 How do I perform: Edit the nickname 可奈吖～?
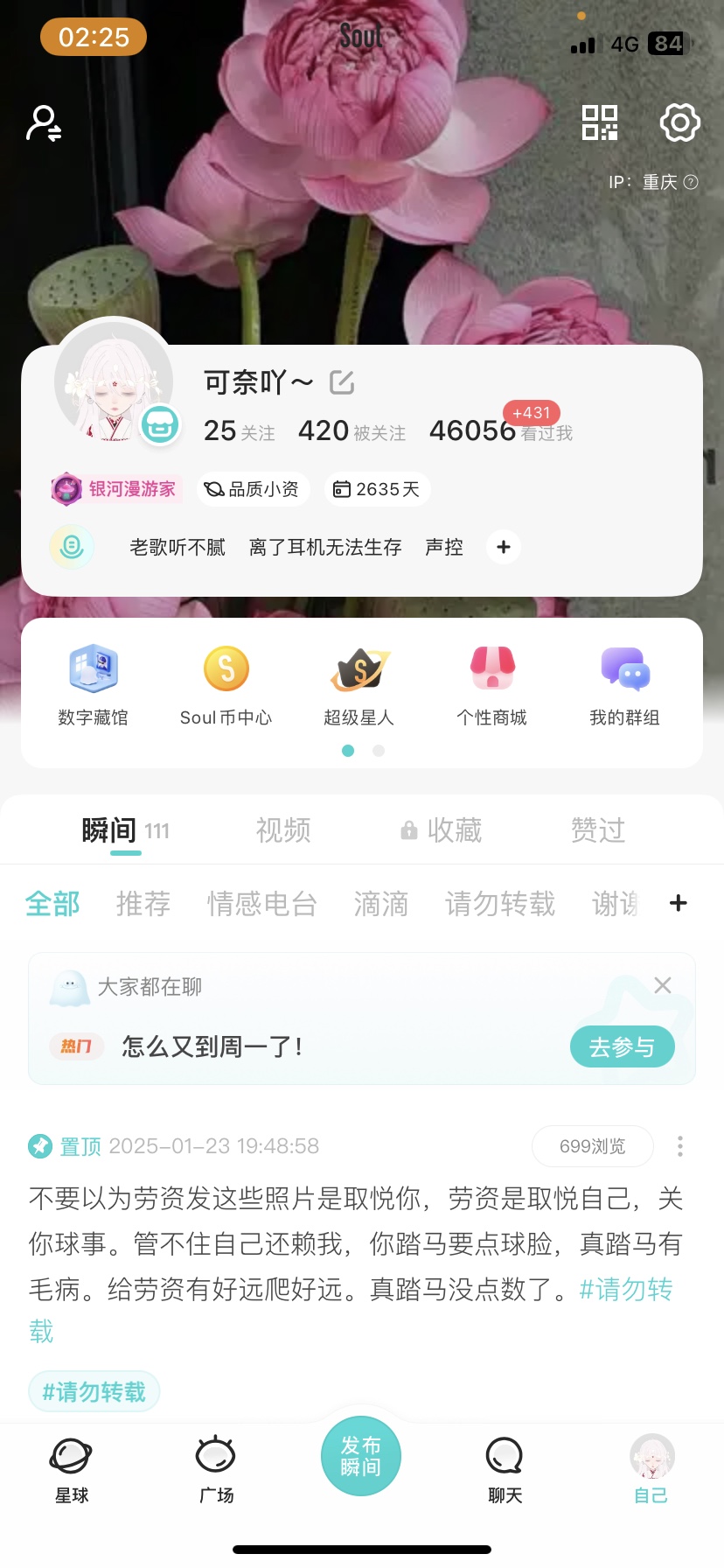342,382
